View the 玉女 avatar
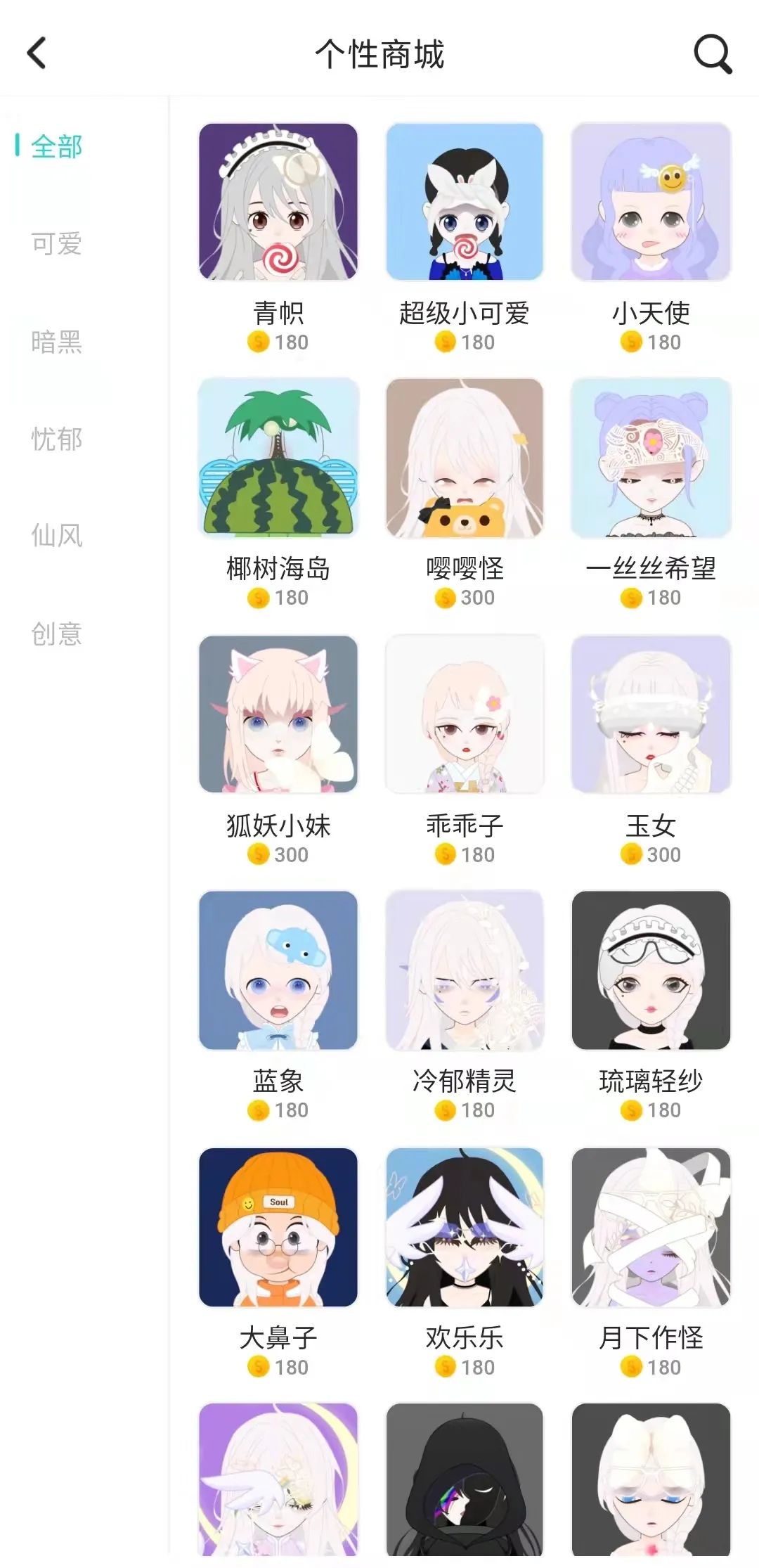The height and width of the screenshot is (1568, 759). (651, 714)
